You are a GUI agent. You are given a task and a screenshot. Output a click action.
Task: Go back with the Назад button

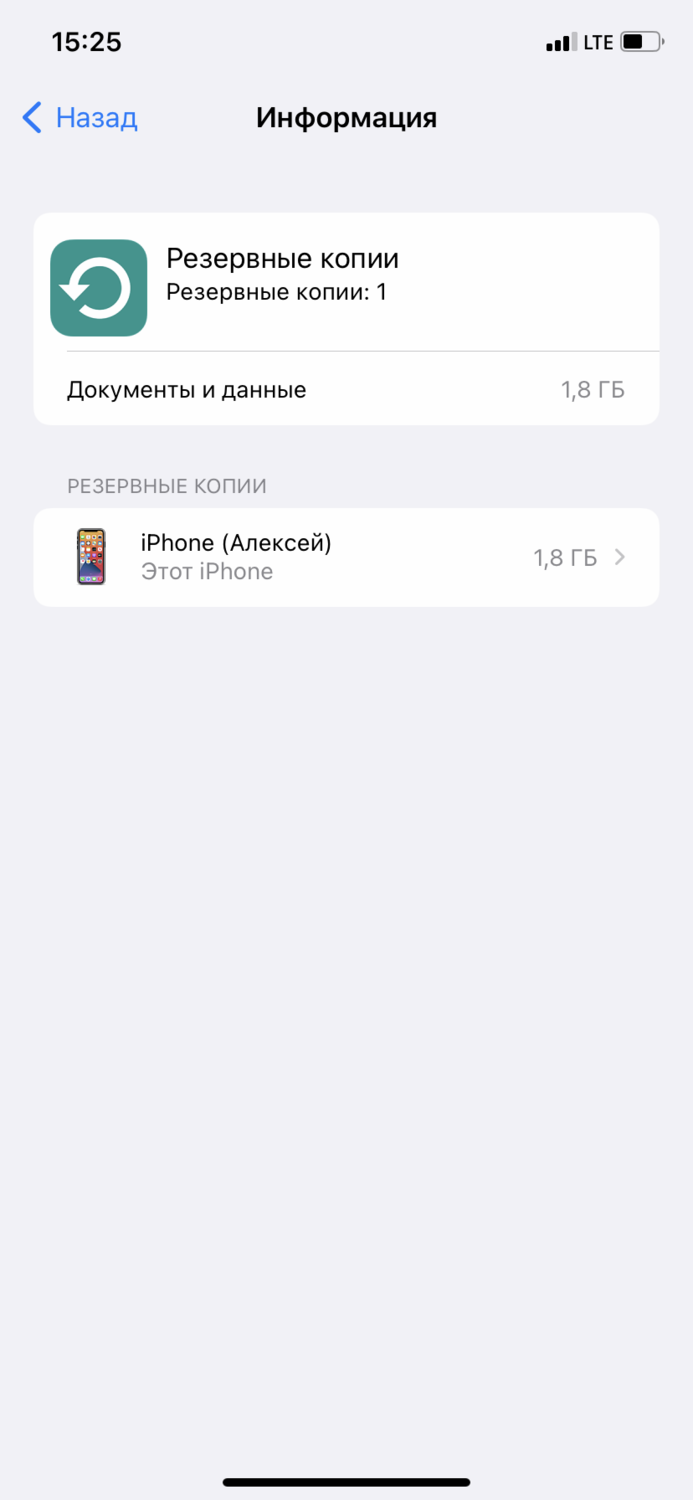pos(80,118)
